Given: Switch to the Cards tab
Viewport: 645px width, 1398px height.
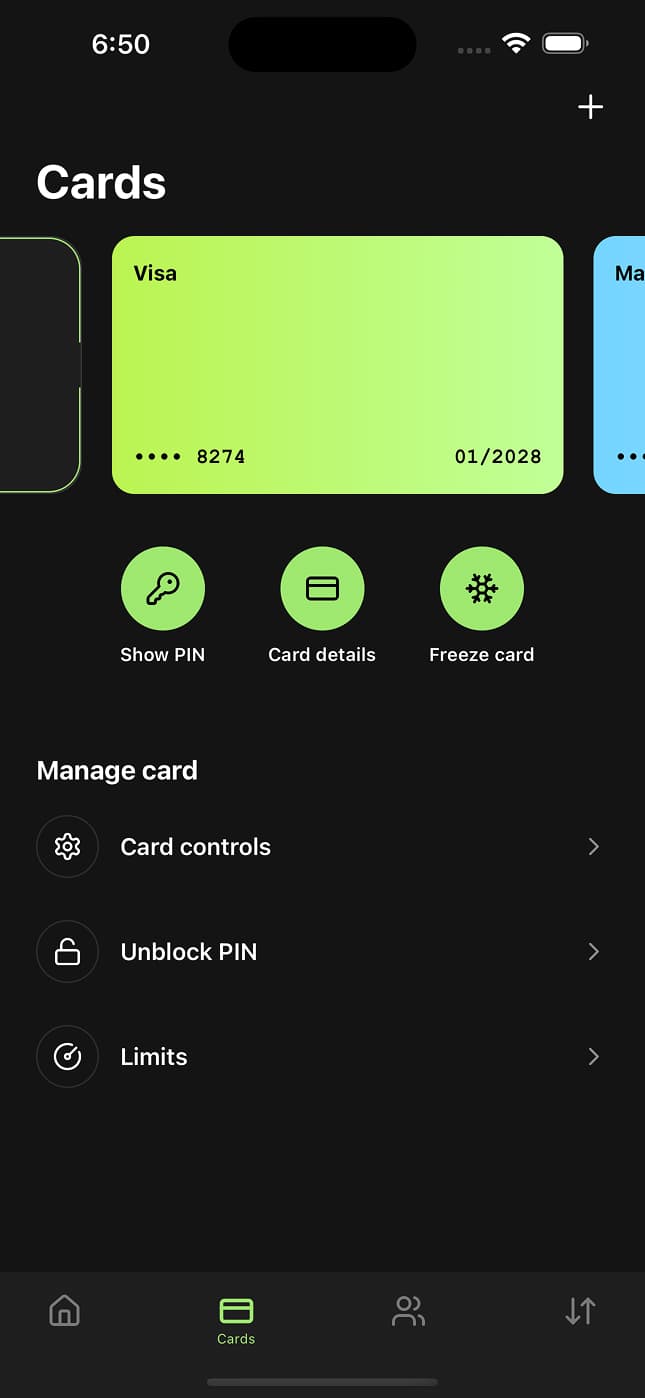Looking at the screenshot, I should (236, 1320).
